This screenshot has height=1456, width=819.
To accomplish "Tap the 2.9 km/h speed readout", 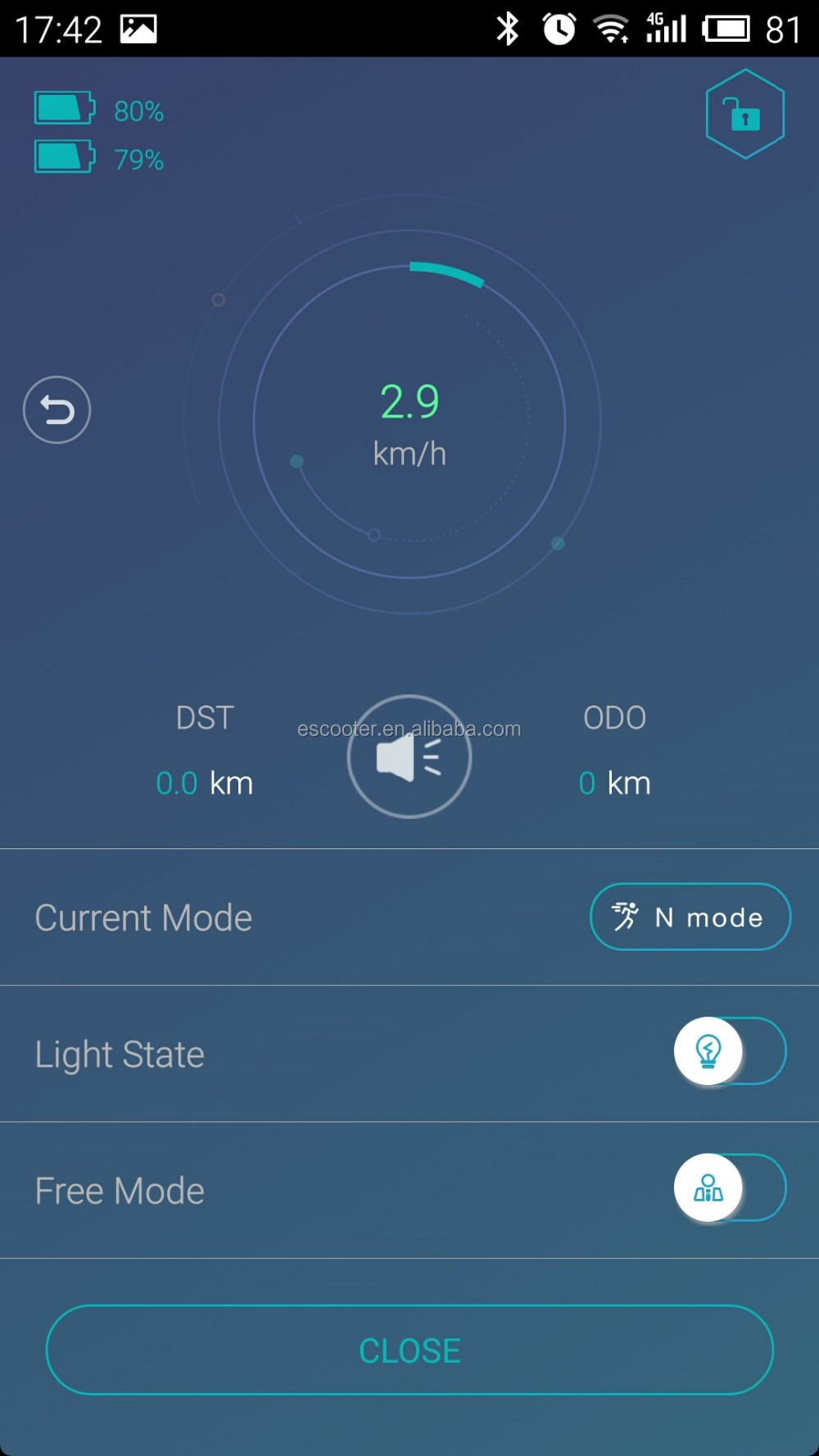I will (x=409, y=401).
